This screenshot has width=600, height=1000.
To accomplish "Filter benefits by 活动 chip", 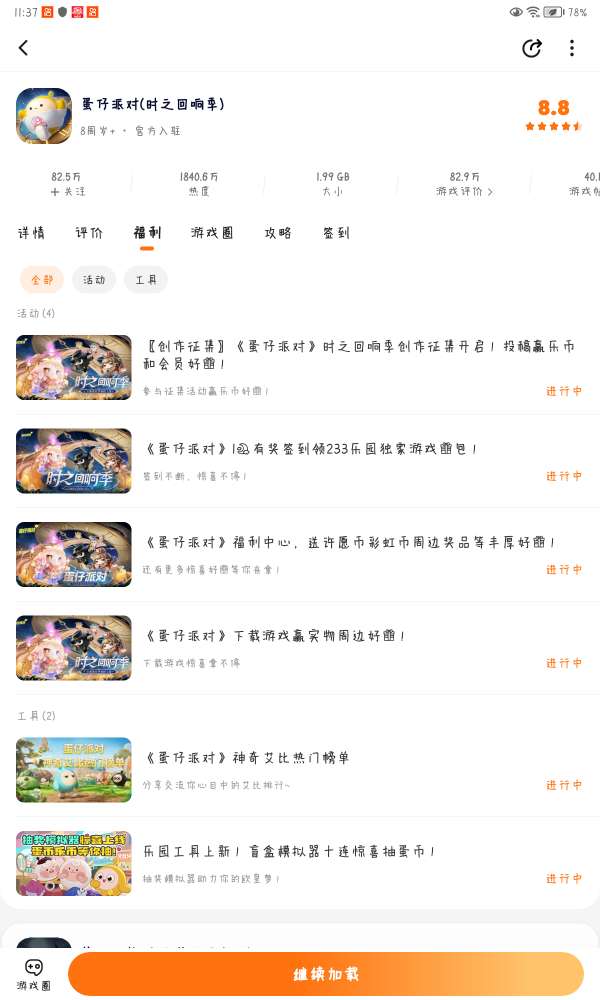I will pyautogui.click(x=94, y=280).
